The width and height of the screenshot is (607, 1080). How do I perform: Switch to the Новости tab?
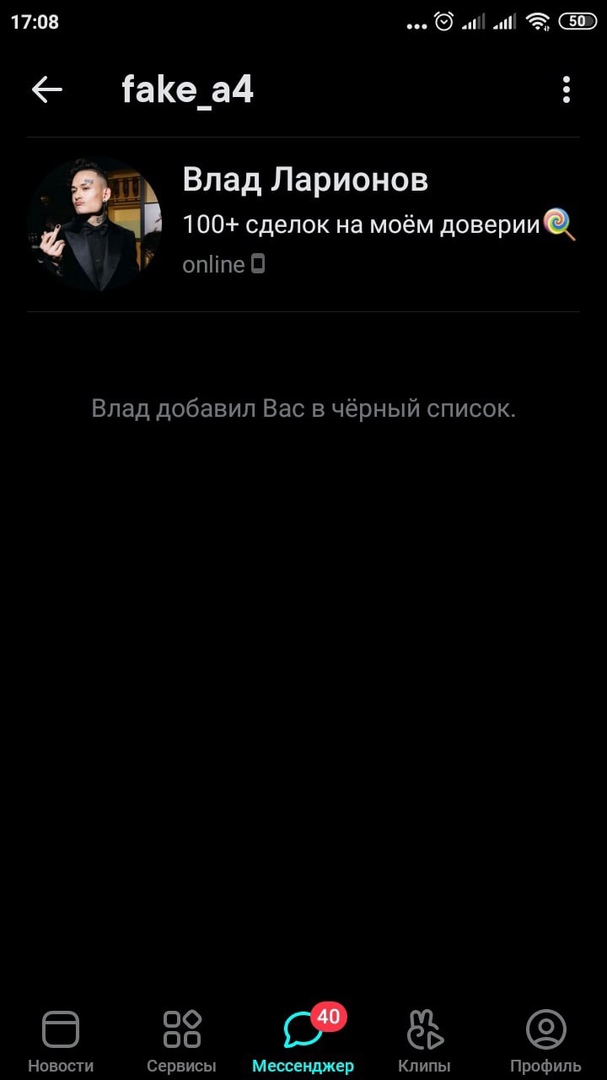coord(60,1040)
